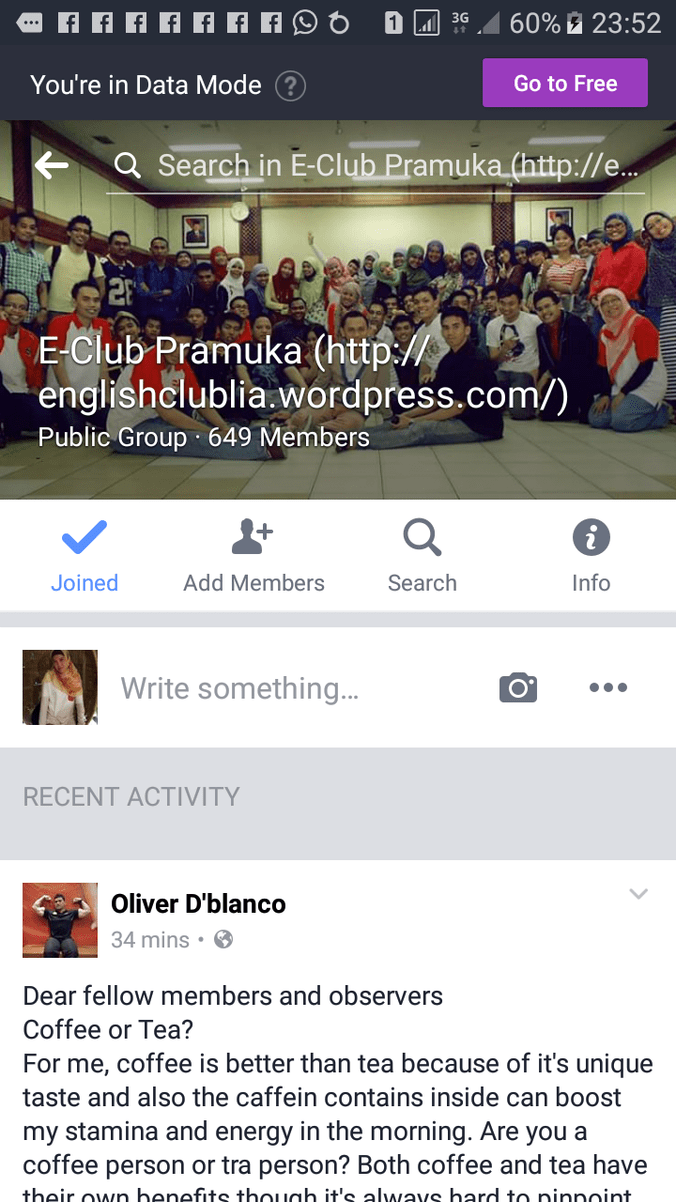
Task: Open group Search button
Action: [x=422, y=556]
